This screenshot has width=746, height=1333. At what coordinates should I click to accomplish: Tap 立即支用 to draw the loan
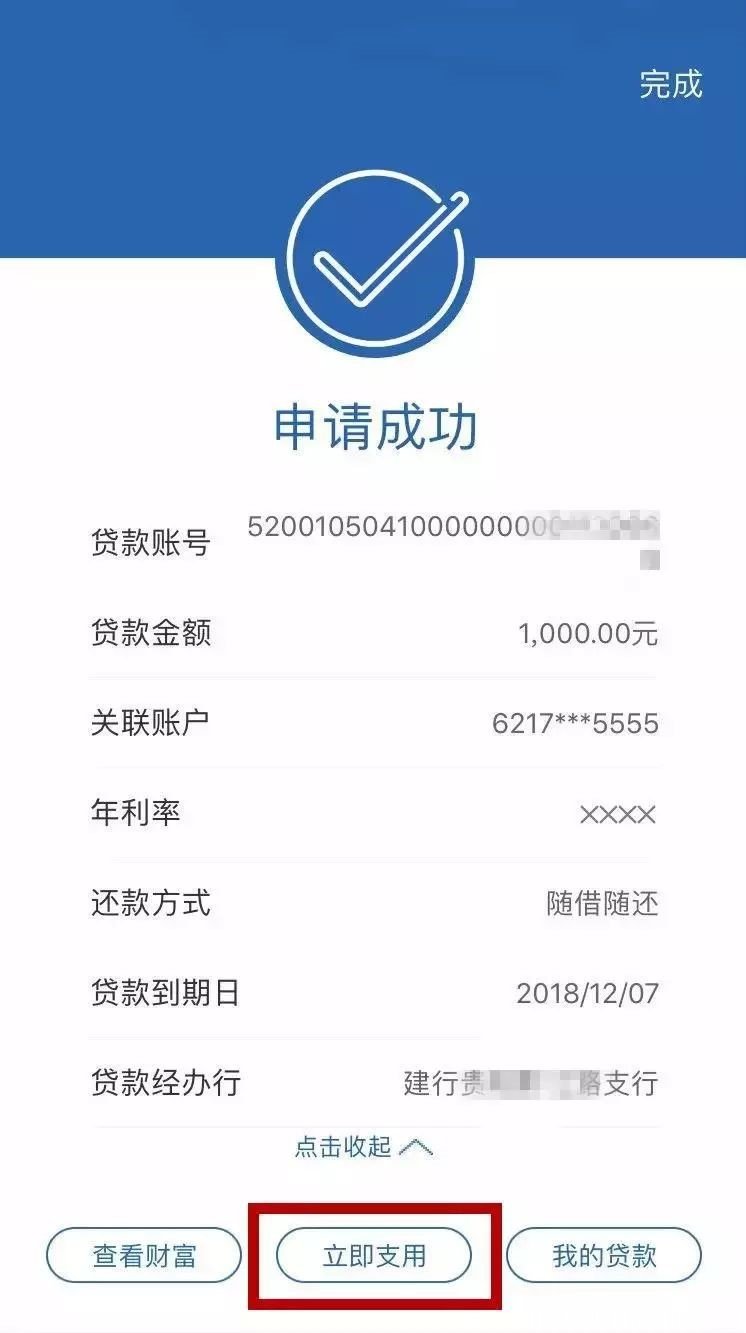(x=374, y=1255)
